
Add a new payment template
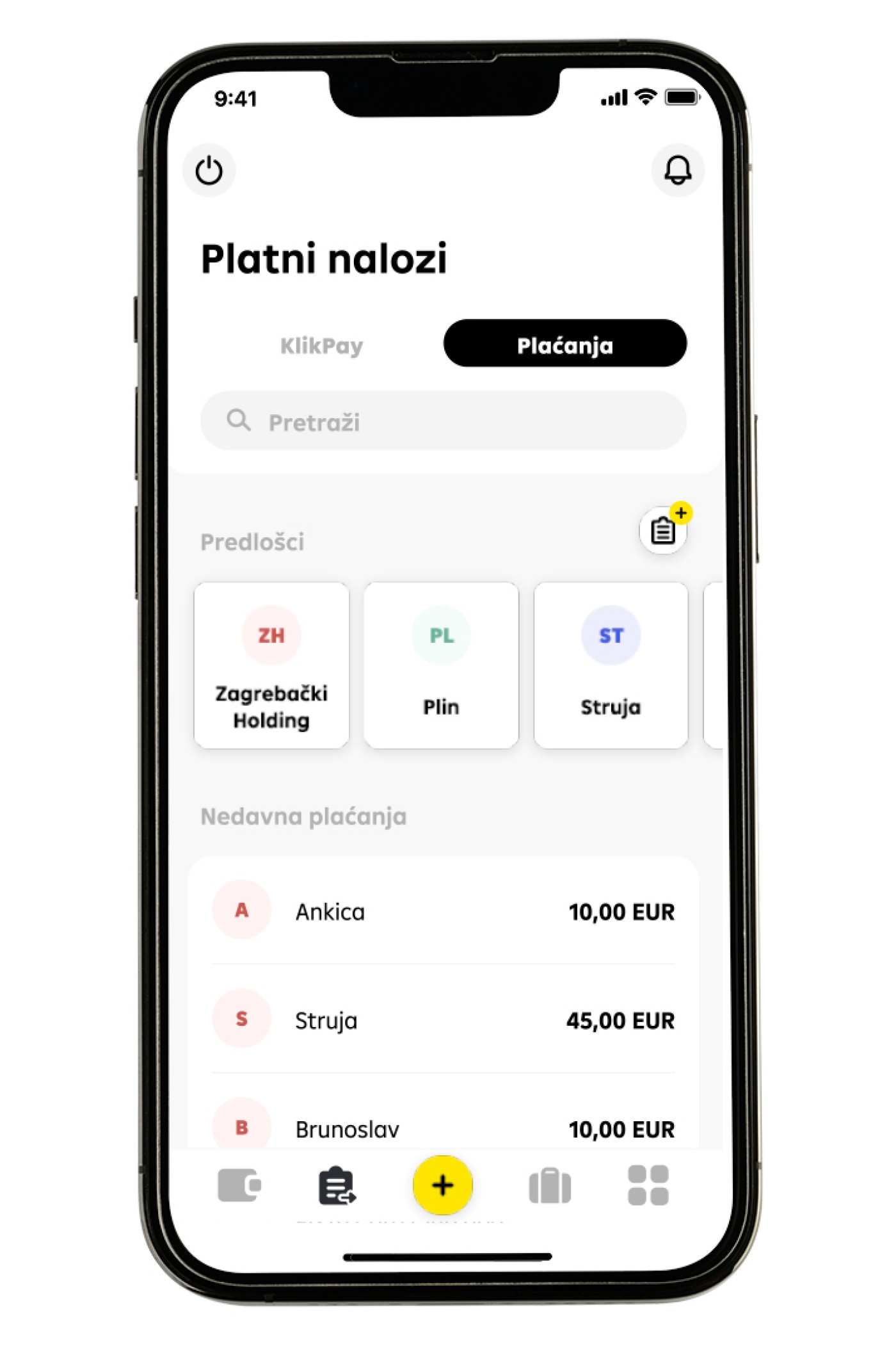click(664, 530)
